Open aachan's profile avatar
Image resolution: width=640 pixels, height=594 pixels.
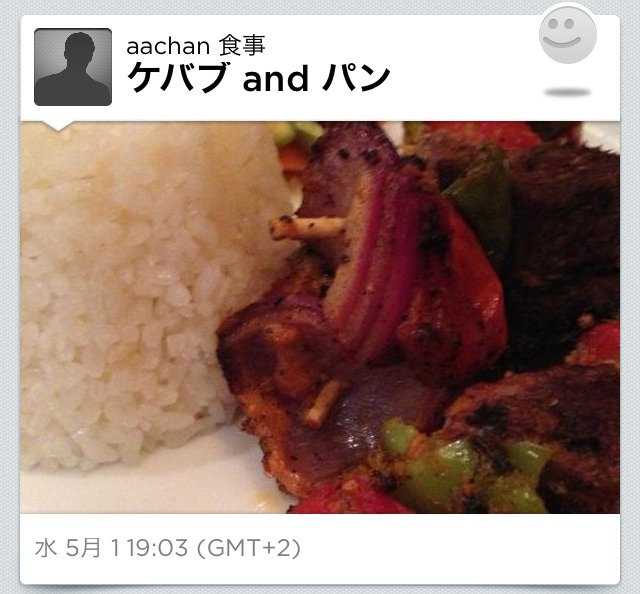(73, 67)
